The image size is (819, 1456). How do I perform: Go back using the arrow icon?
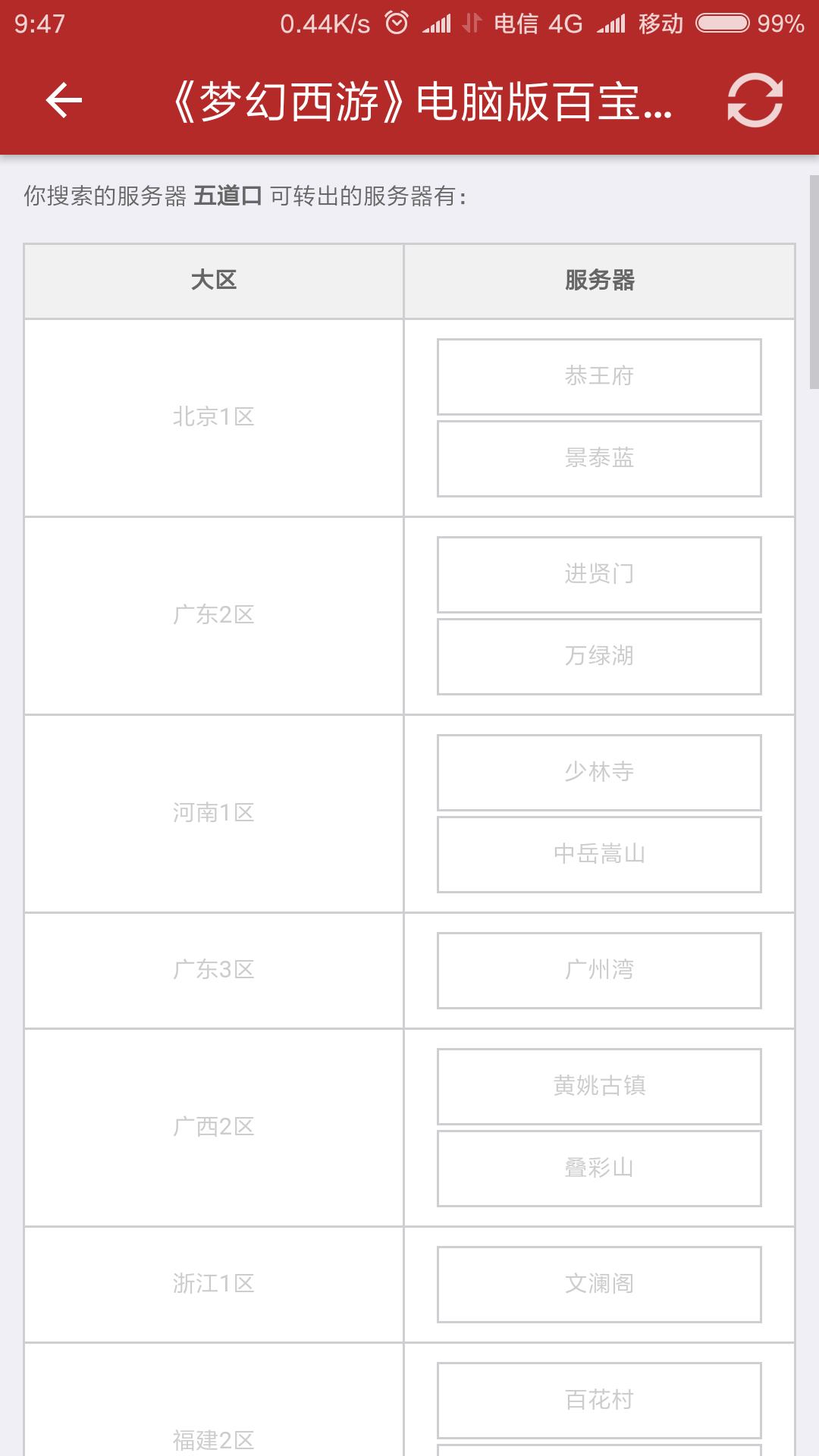64,100
